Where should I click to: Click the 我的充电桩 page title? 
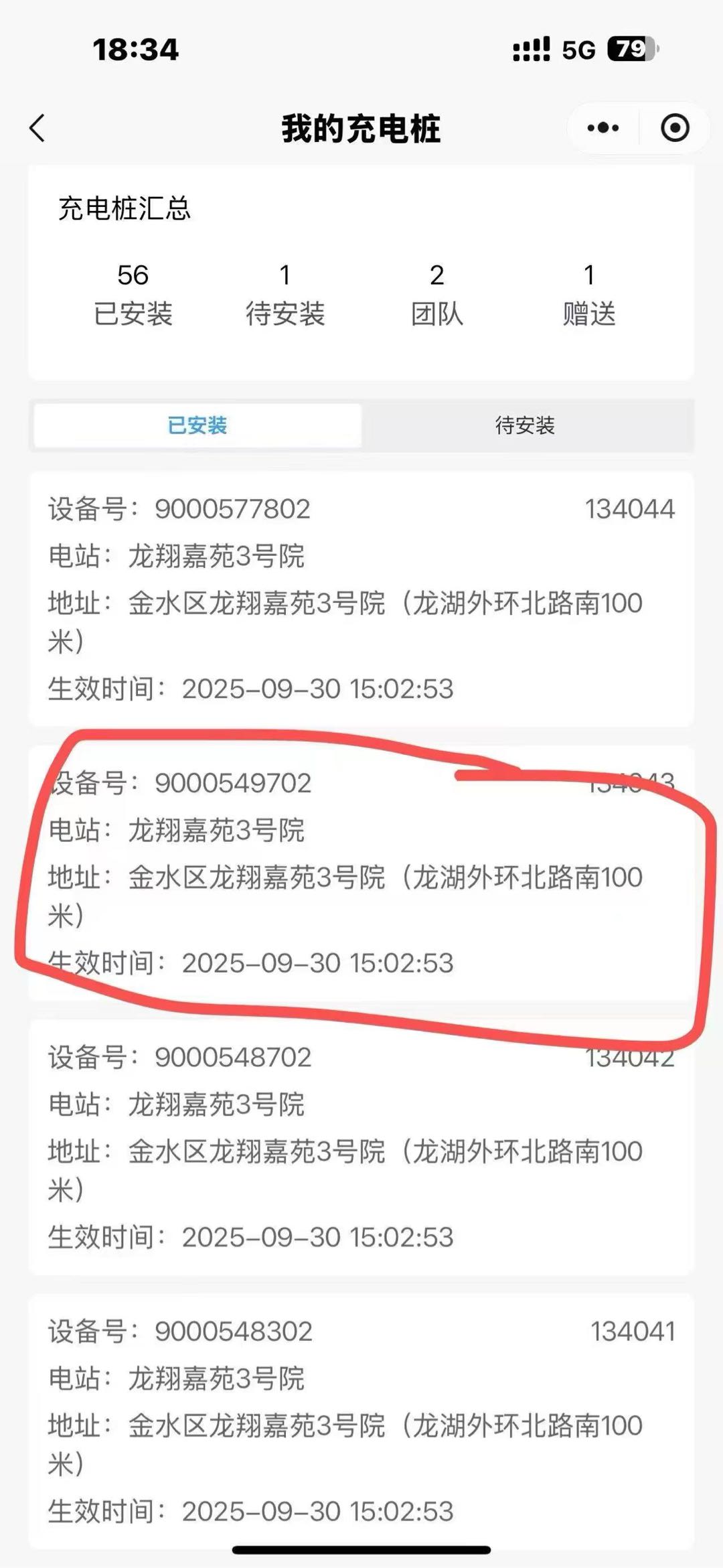click(361, 127)
